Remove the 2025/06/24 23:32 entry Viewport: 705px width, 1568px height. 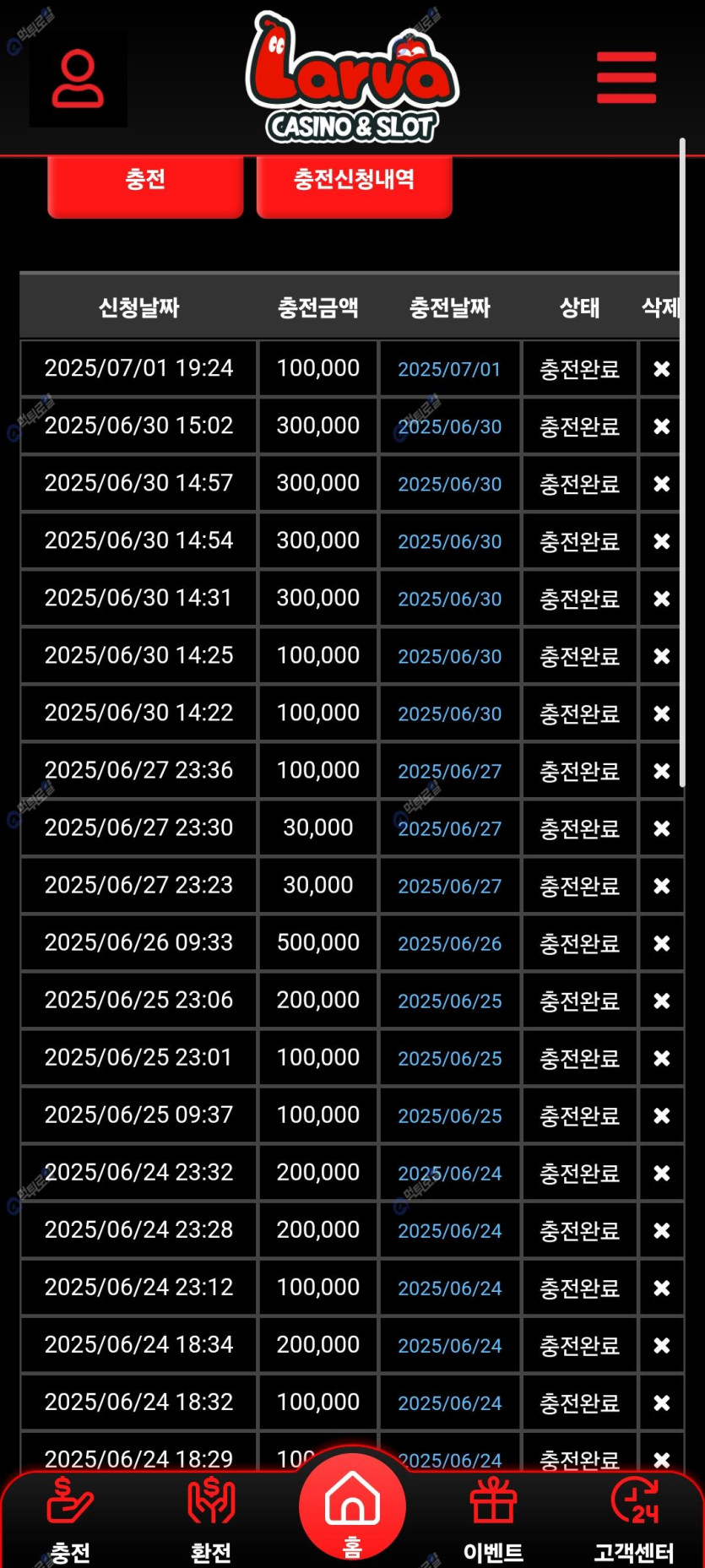point(662,1173)
